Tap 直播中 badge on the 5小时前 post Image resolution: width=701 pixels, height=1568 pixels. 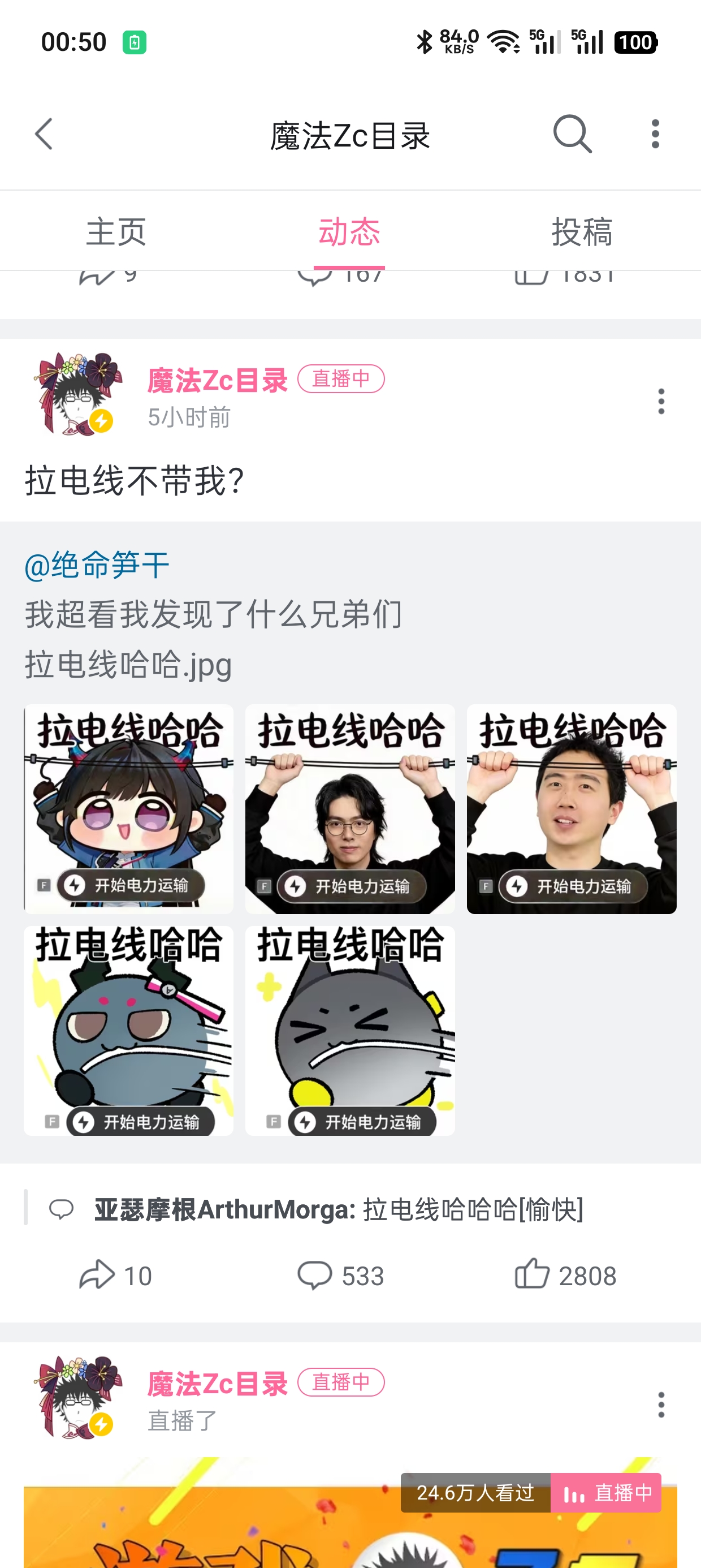(341, 378)
